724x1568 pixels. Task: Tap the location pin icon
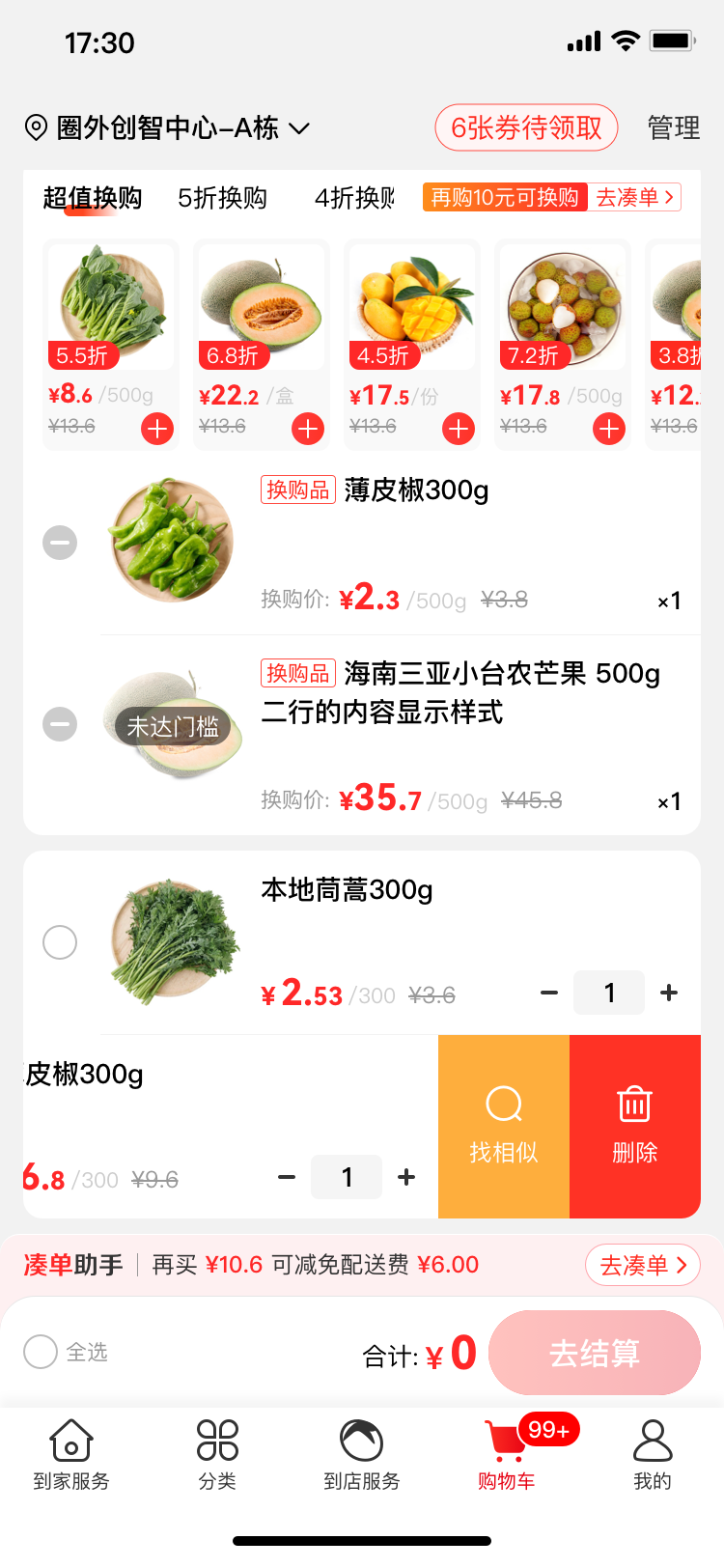point(36,126)
